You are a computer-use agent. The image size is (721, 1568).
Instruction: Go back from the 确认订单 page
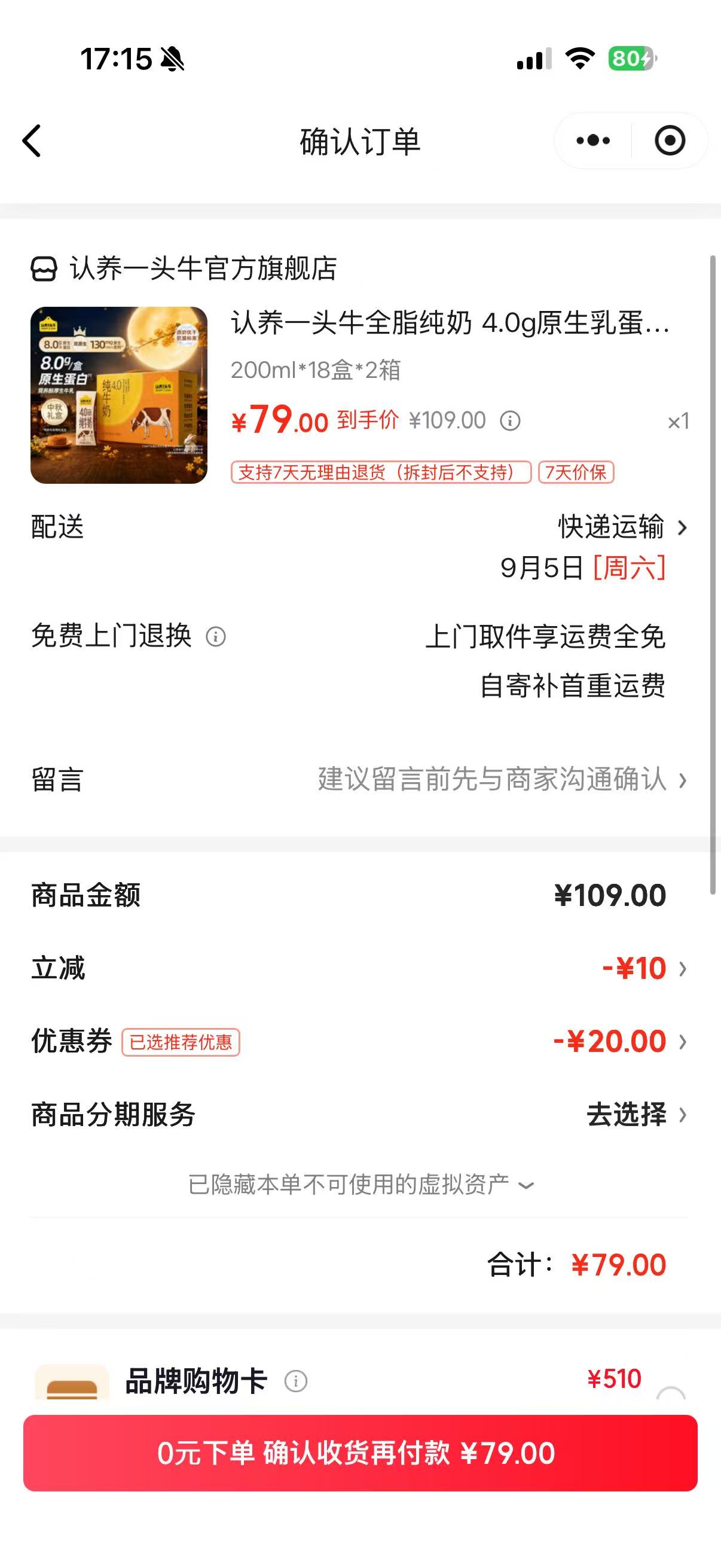tap(32, 141)
